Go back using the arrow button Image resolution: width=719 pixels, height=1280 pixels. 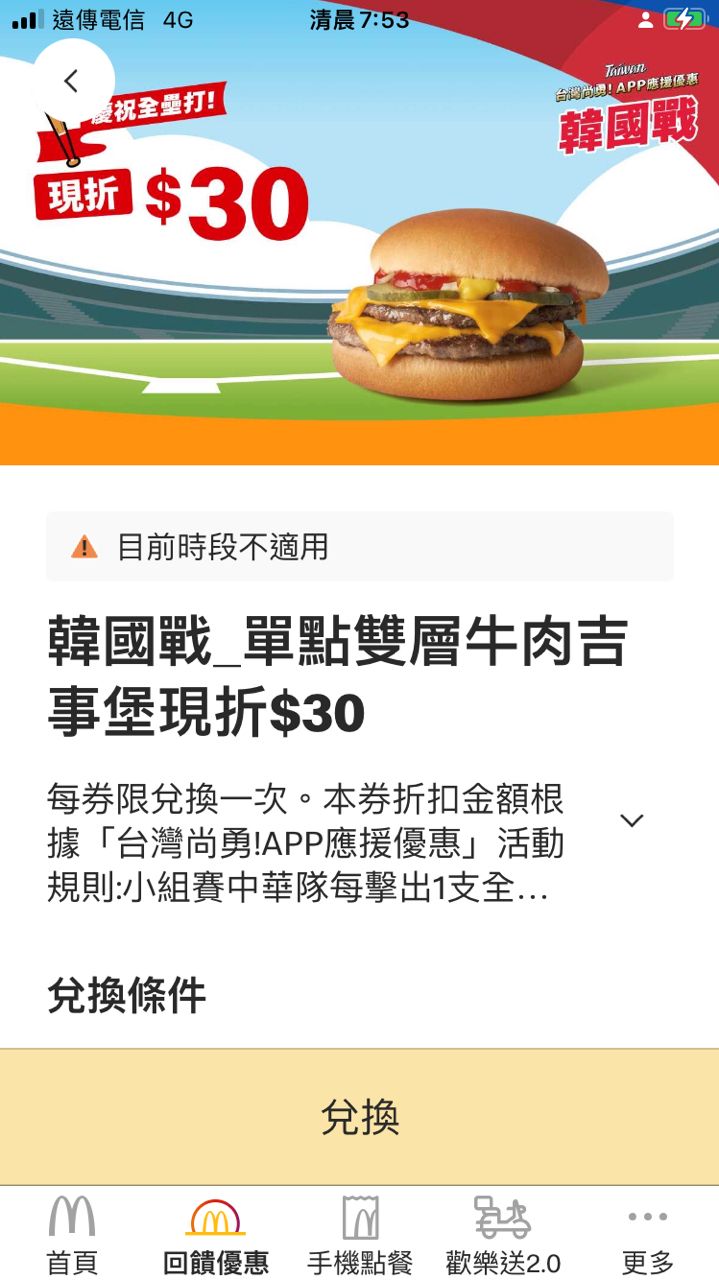(72, 81)
